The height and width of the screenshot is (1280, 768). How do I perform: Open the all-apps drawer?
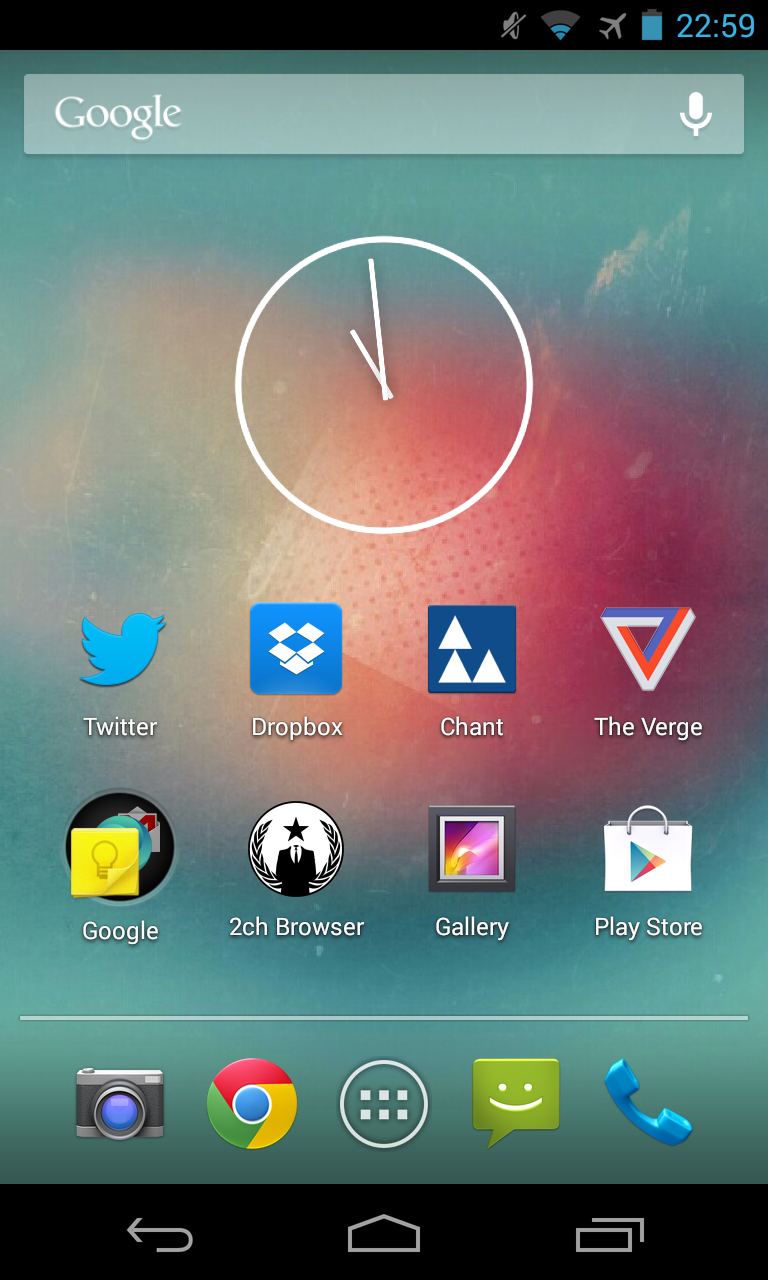click(384, 1104)
